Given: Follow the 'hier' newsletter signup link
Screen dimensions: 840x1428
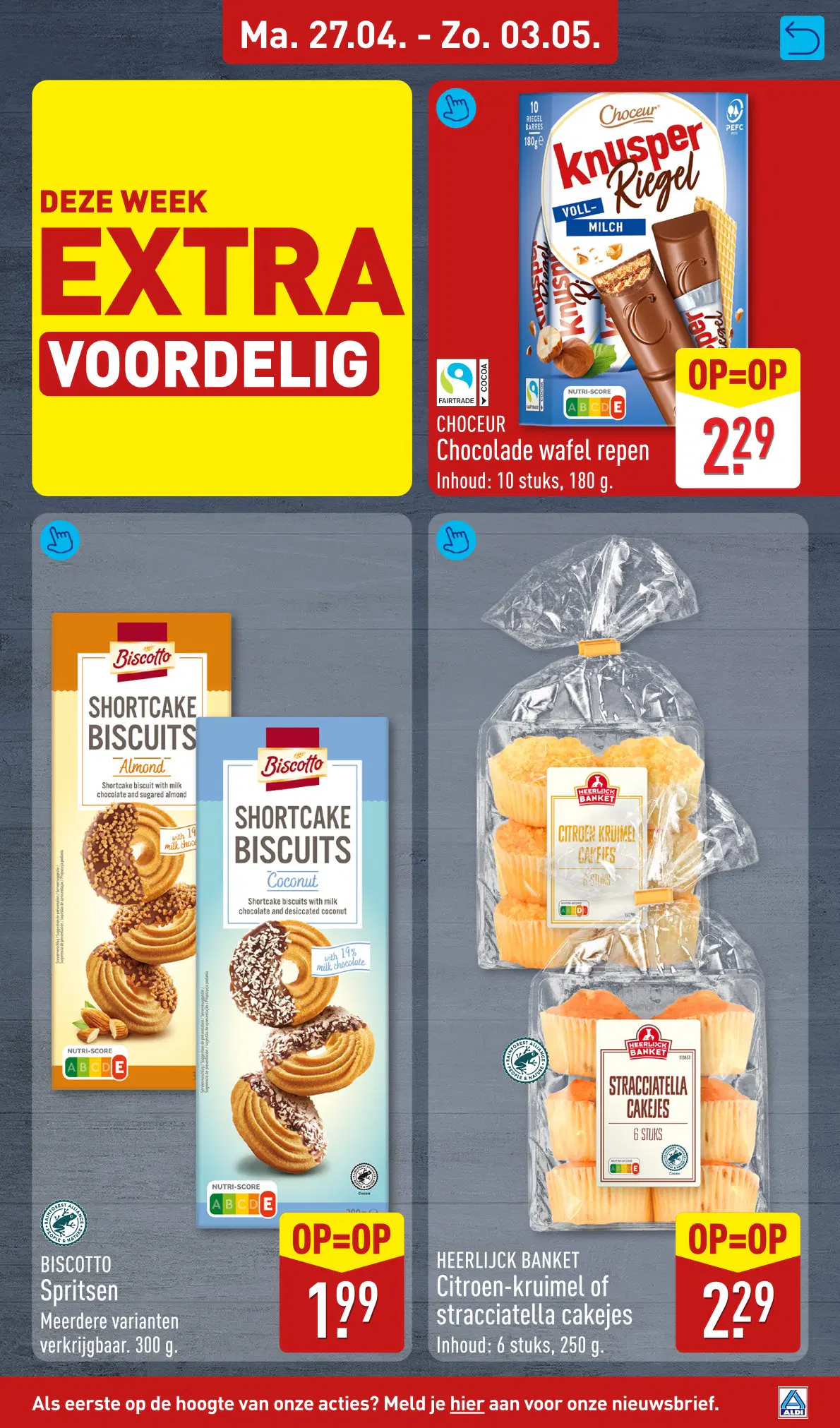Looking at the screenshot, I should click(x=467, y=1403).
